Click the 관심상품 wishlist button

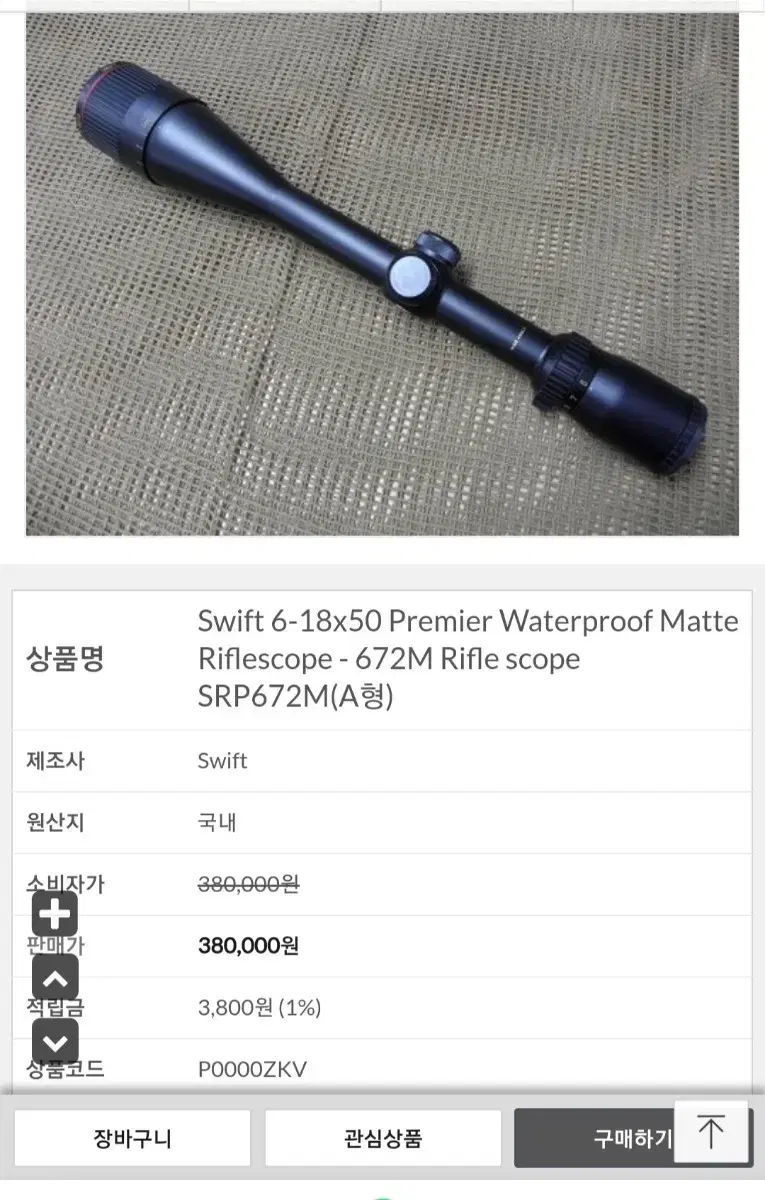coord(382,1138)
